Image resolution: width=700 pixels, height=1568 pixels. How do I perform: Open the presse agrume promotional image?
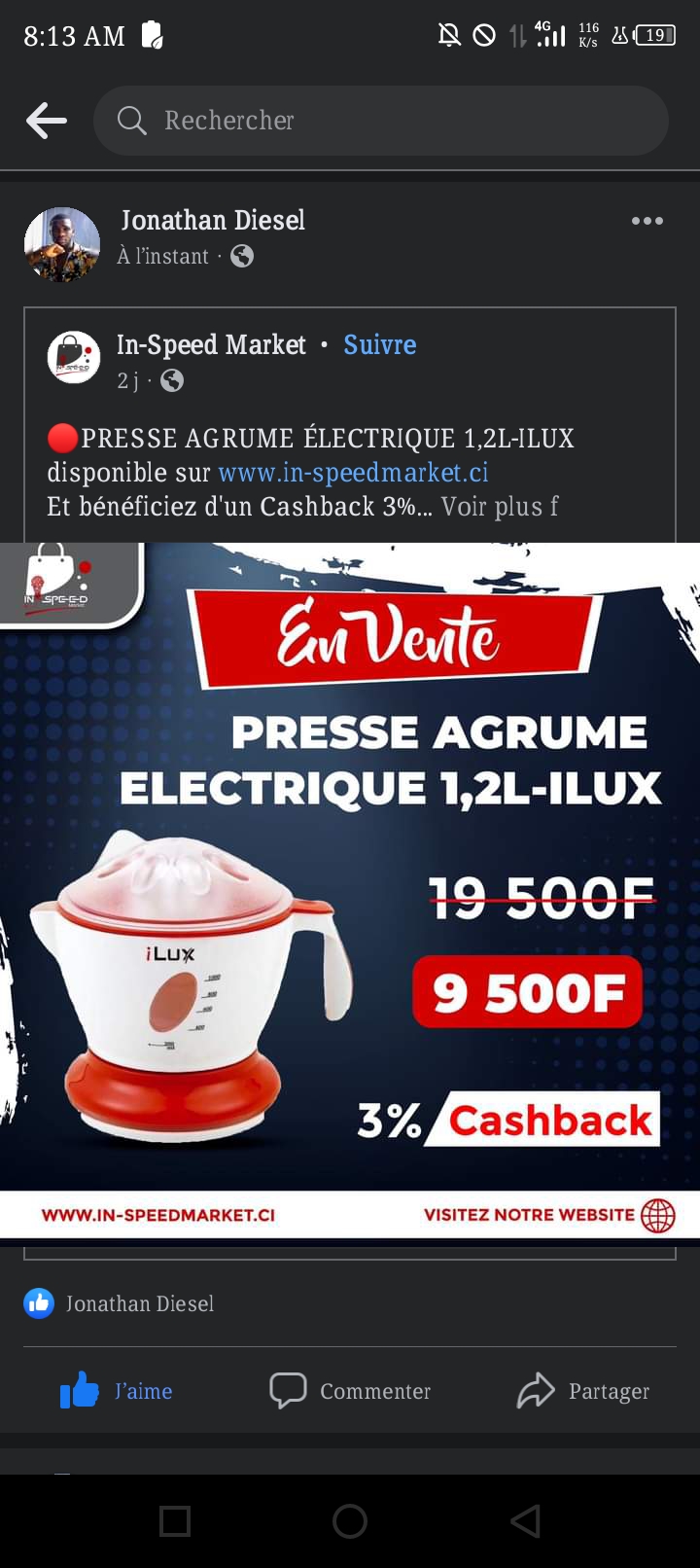pyautogui.click(x=350, y=890)
